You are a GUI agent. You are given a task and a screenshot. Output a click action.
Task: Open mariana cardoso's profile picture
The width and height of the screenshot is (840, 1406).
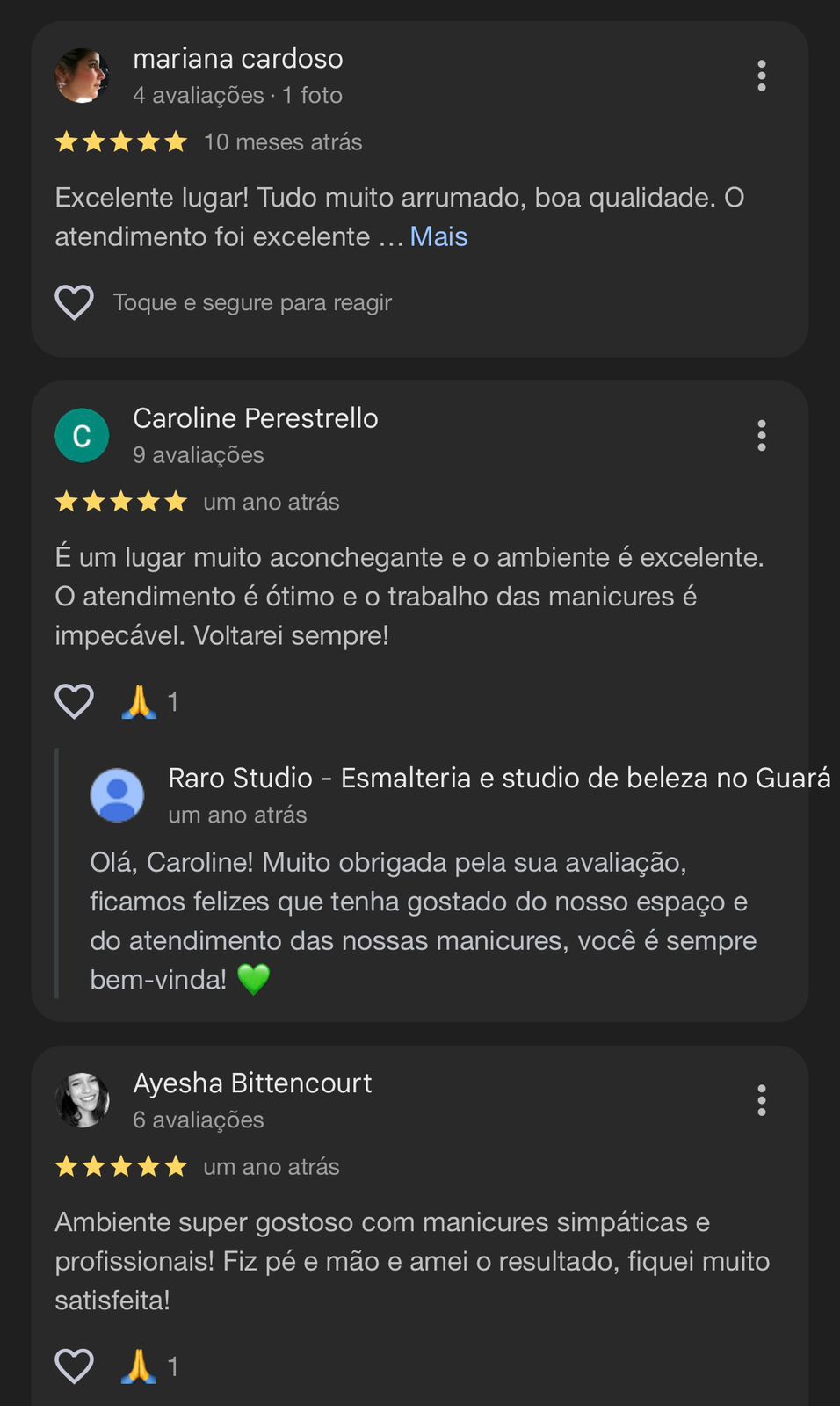click(x=82, y=76)
